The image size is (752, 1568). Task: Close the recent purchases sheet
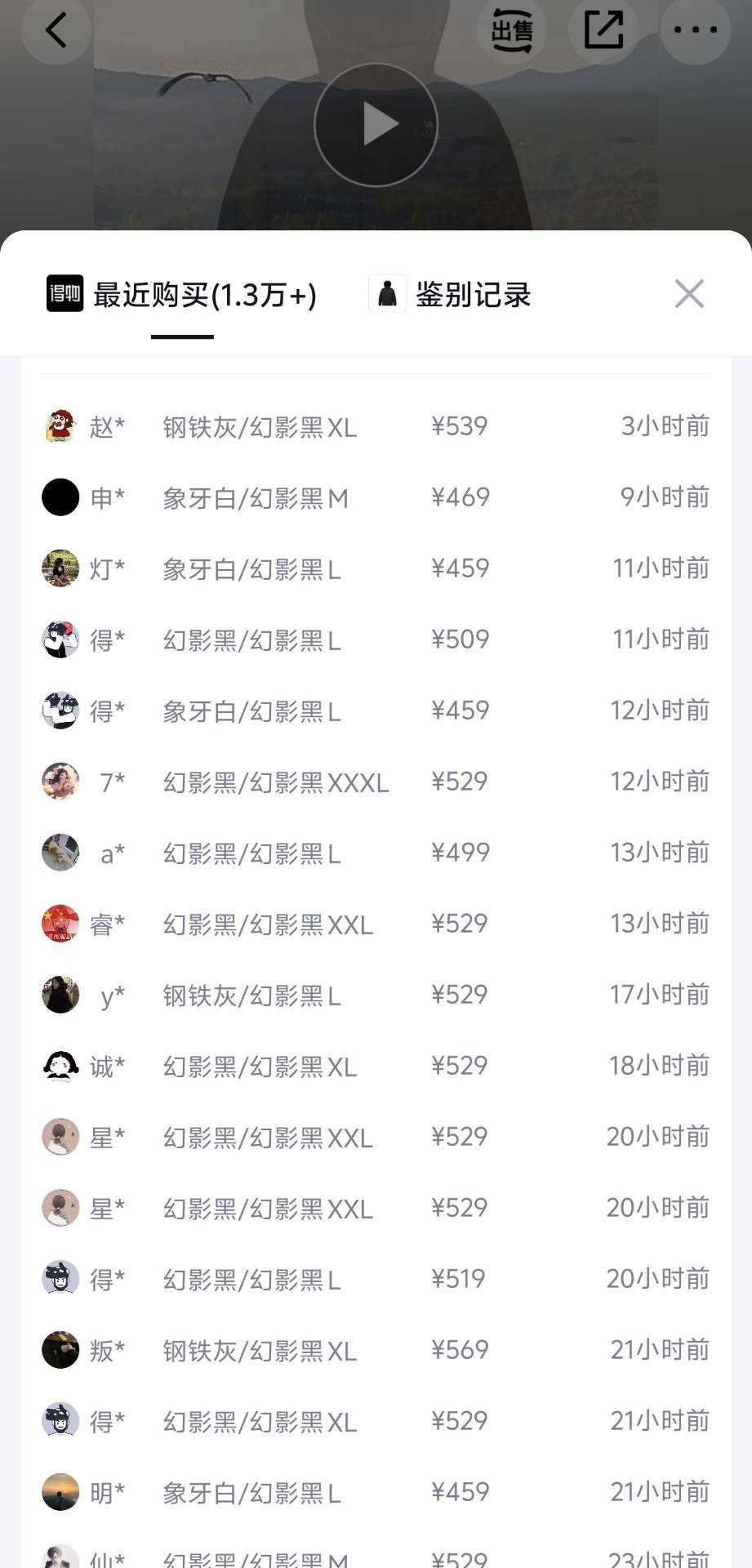click(689, 294)
